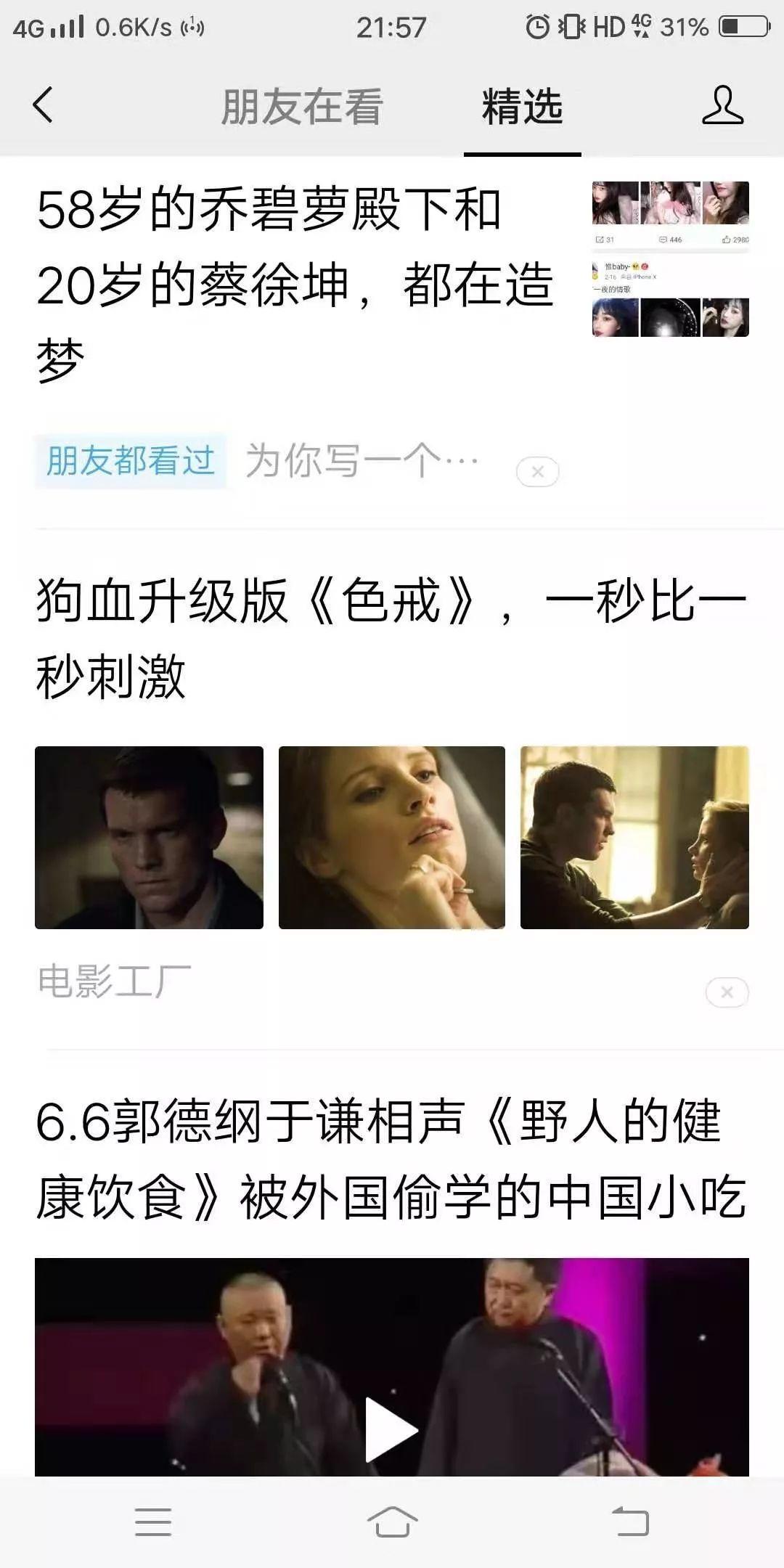Open the system recent apps menu

tap(153, 1522)
